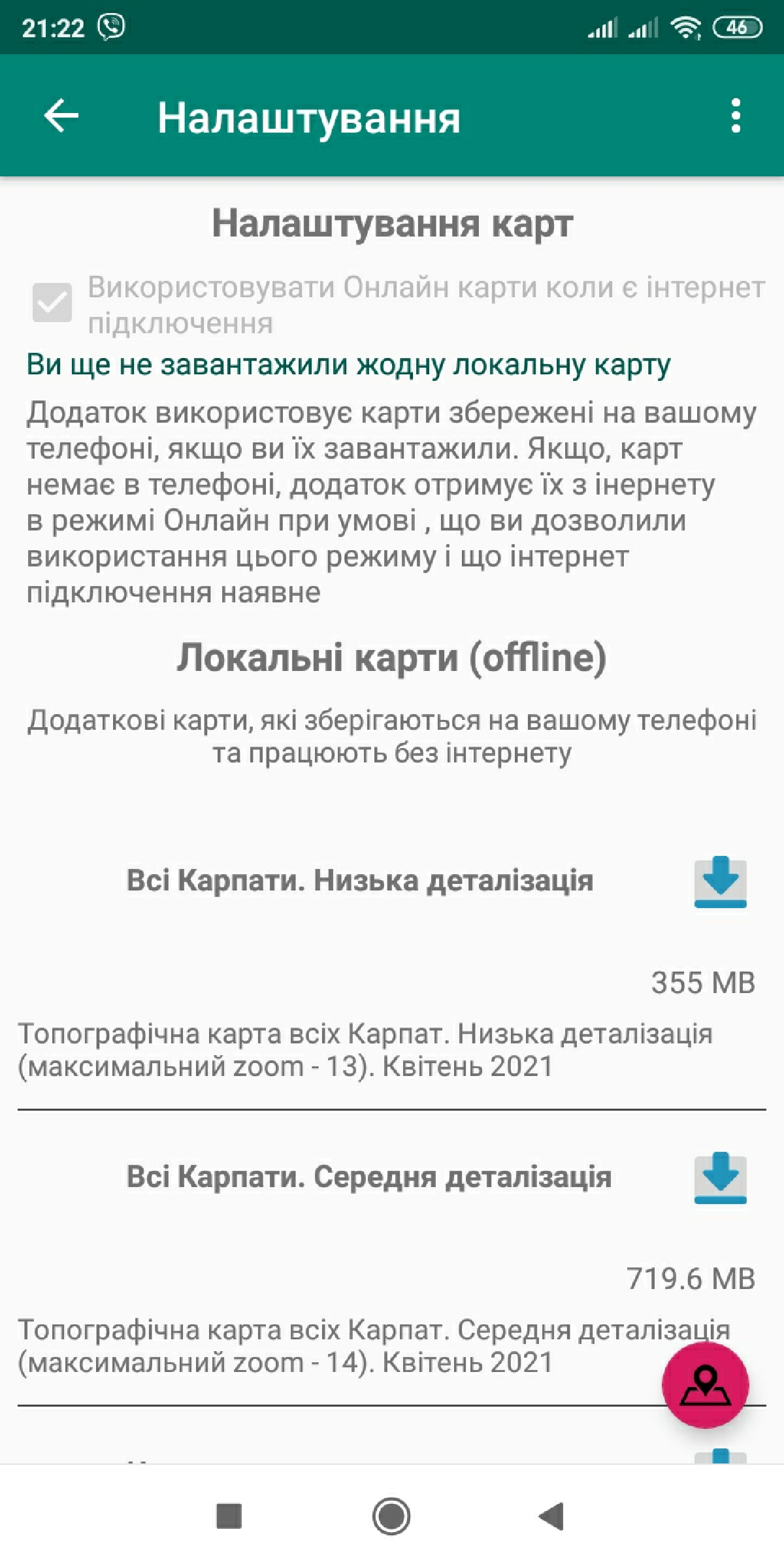Open recent apps via the square button
784x1568 pixels.
229,1516
